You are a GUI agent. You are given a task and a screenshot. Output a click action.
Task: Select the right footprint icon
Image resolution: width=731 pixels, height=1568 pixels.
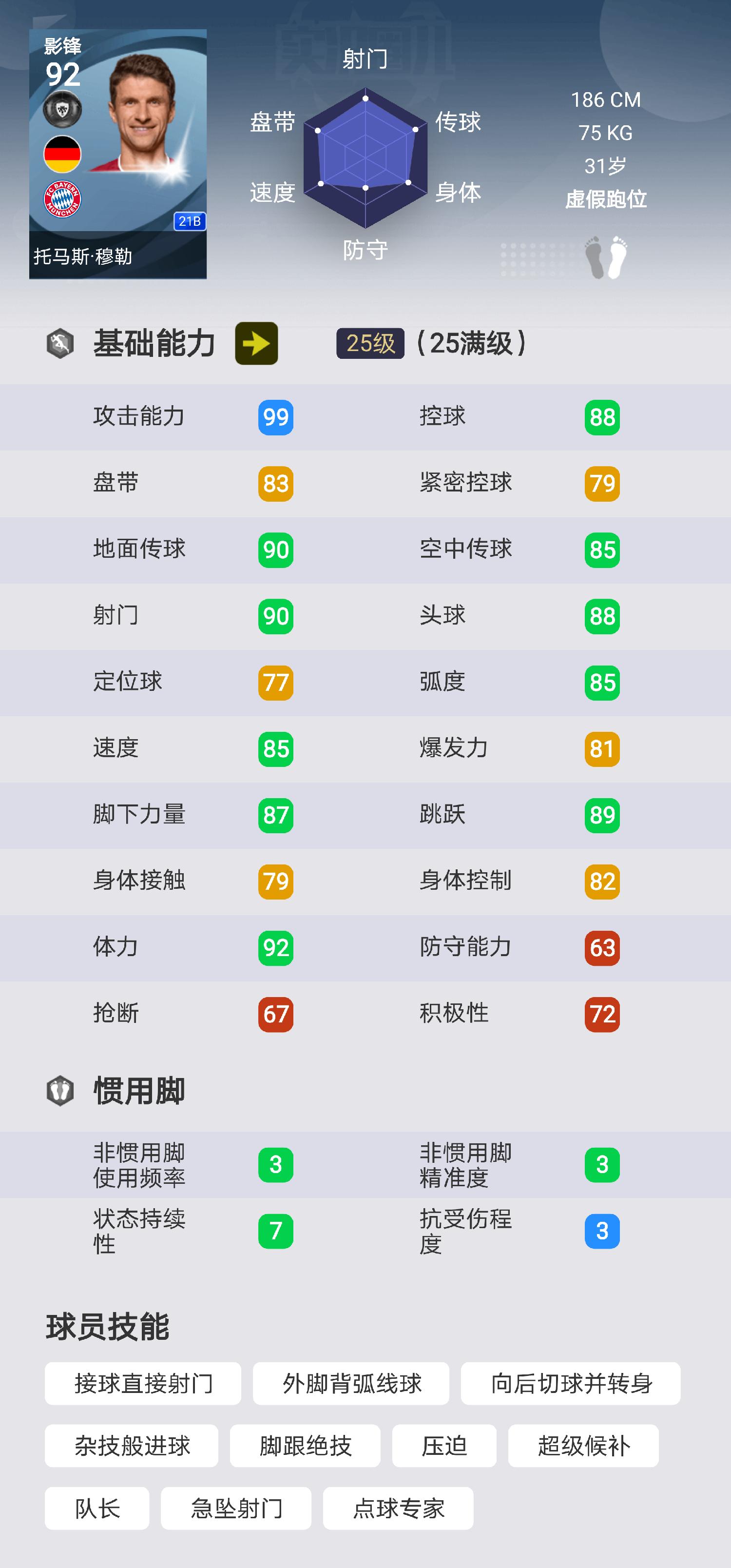[x=619, y=258]
